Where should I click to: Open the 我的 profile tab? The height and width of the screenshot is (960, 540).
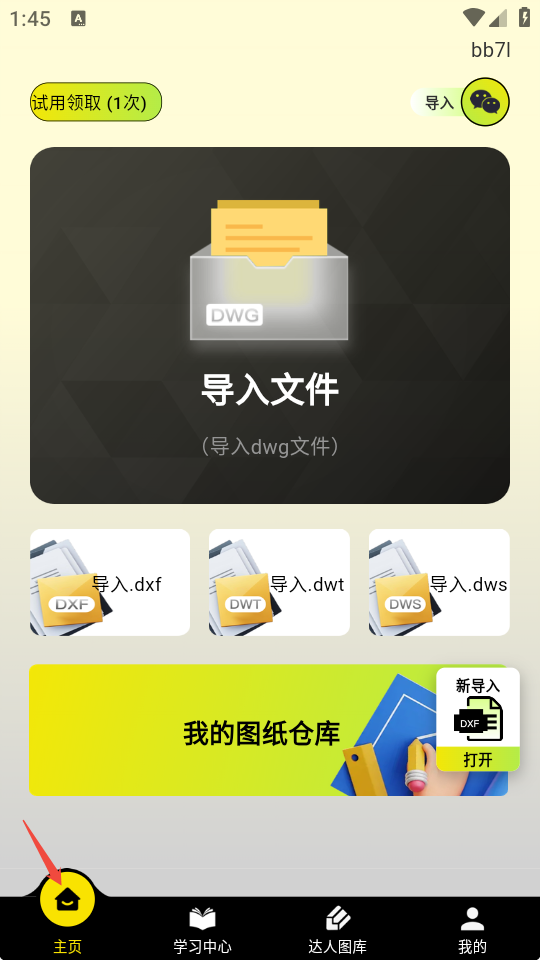(472, 929)
